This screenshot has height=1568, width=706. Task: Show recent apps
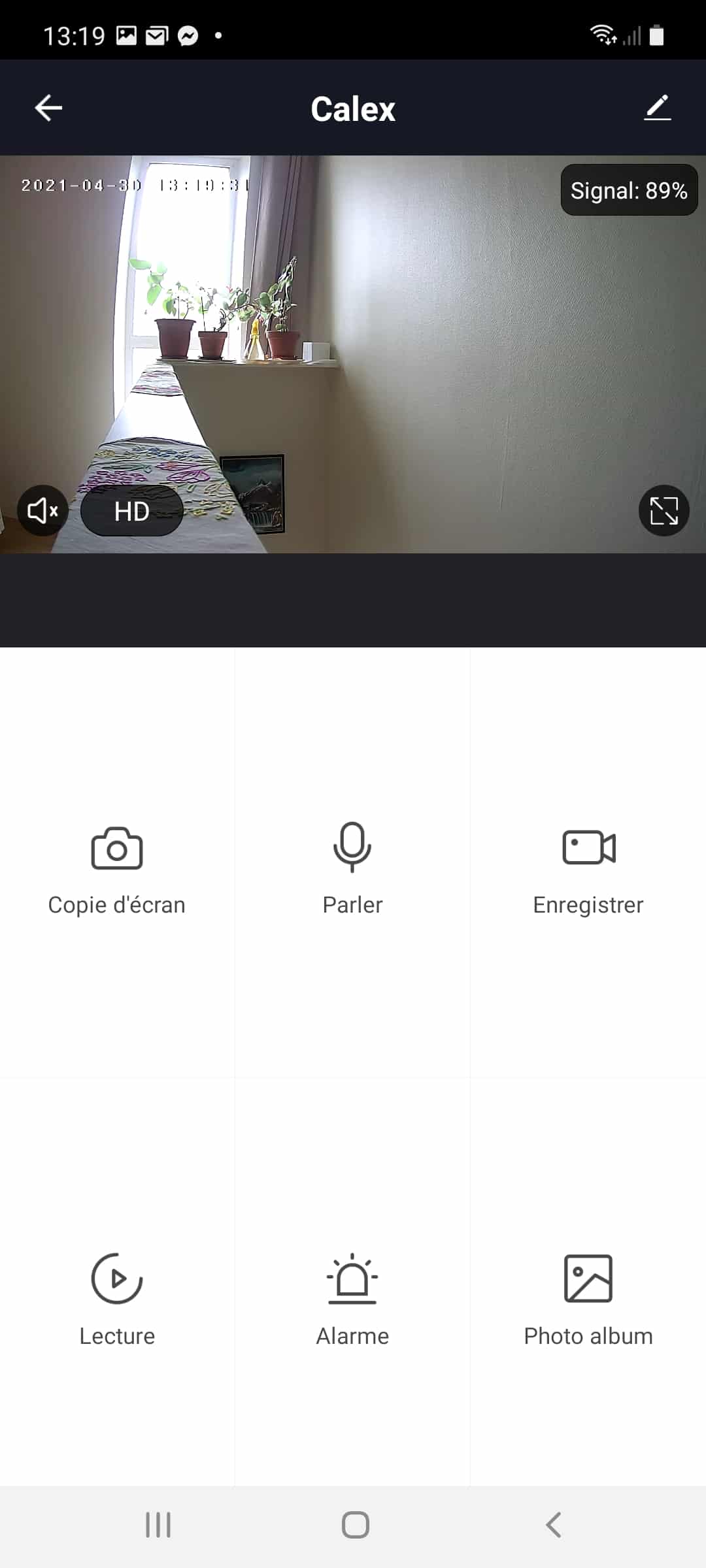point(158,1525)
